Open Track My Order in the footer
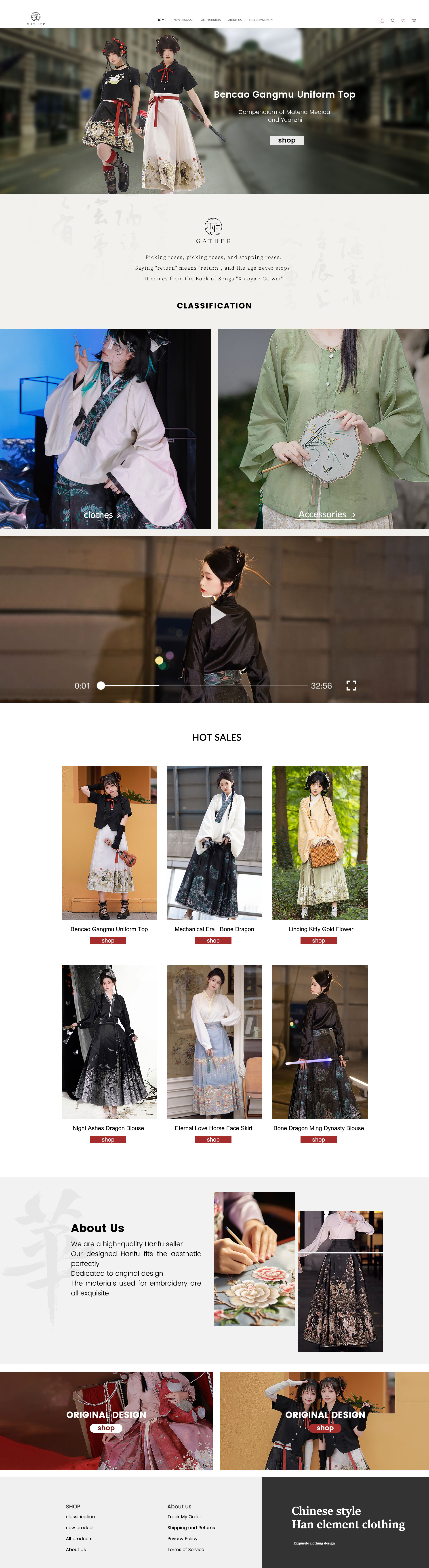429x1568 pixels. click(184, 1516)
